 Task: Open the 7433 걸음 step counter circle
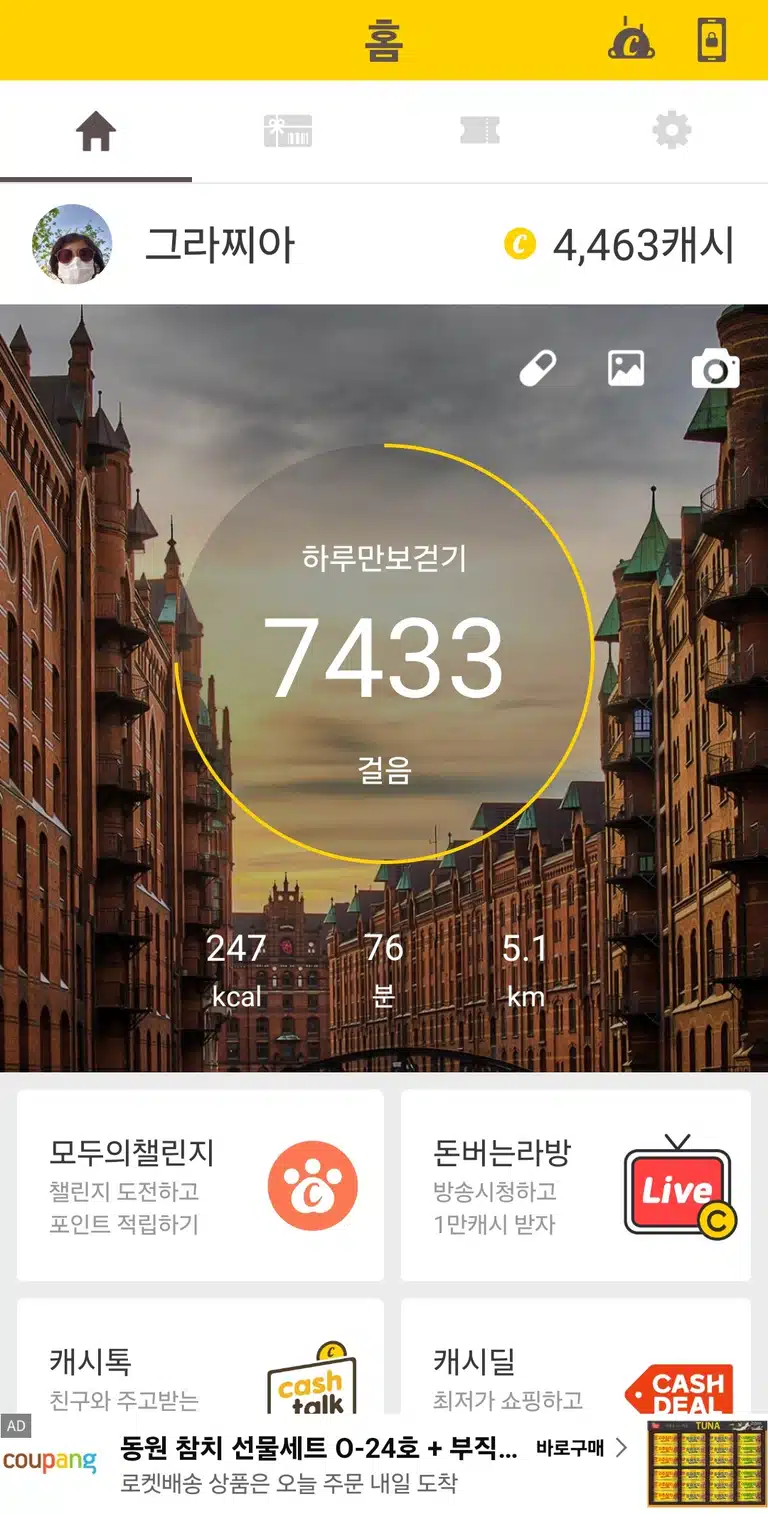pyautogui.click(x=384, y=653)
